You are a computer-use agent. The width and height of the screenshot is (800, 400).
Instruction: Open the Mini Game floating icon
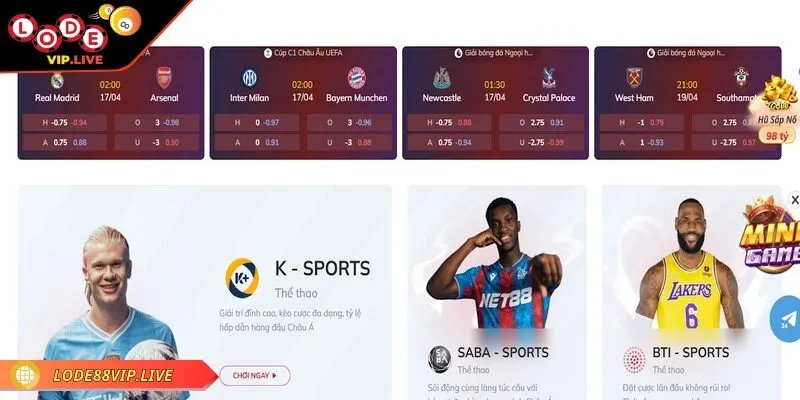coord(774,240)
